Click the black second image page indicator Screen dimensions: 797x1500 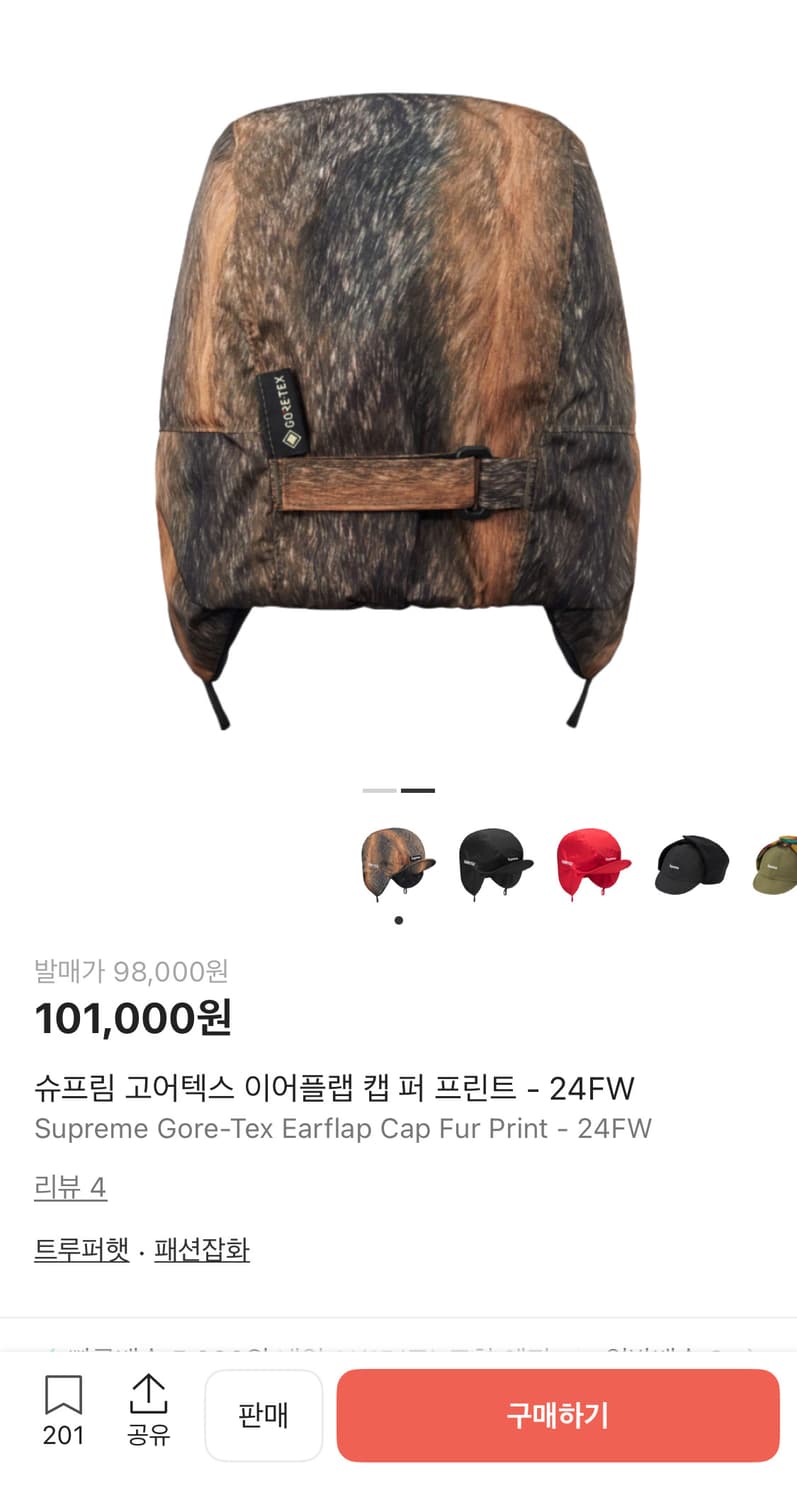(x=419, y=790)
